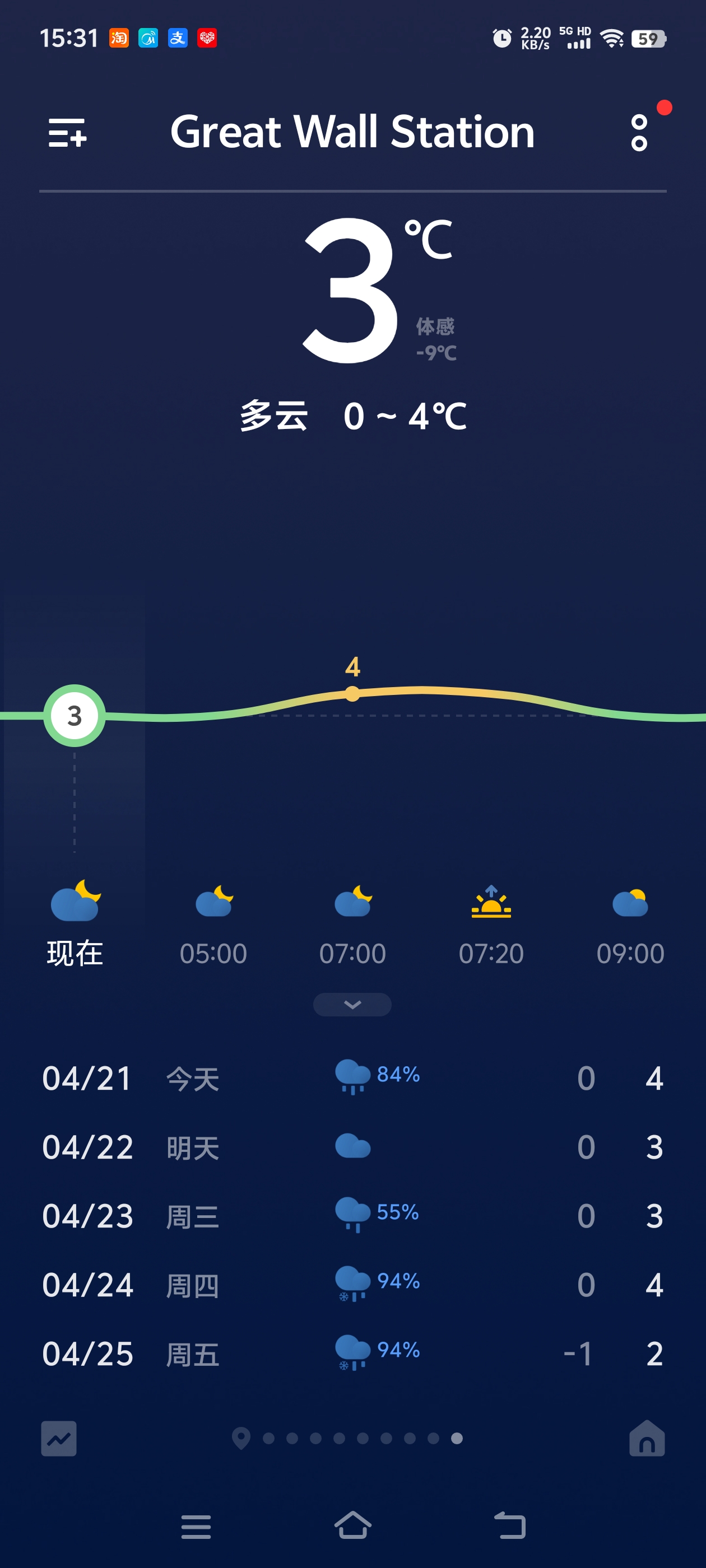Open forecast for 04/25 周五
This screenshot has height=1568, width=706.
[352, 1354]
